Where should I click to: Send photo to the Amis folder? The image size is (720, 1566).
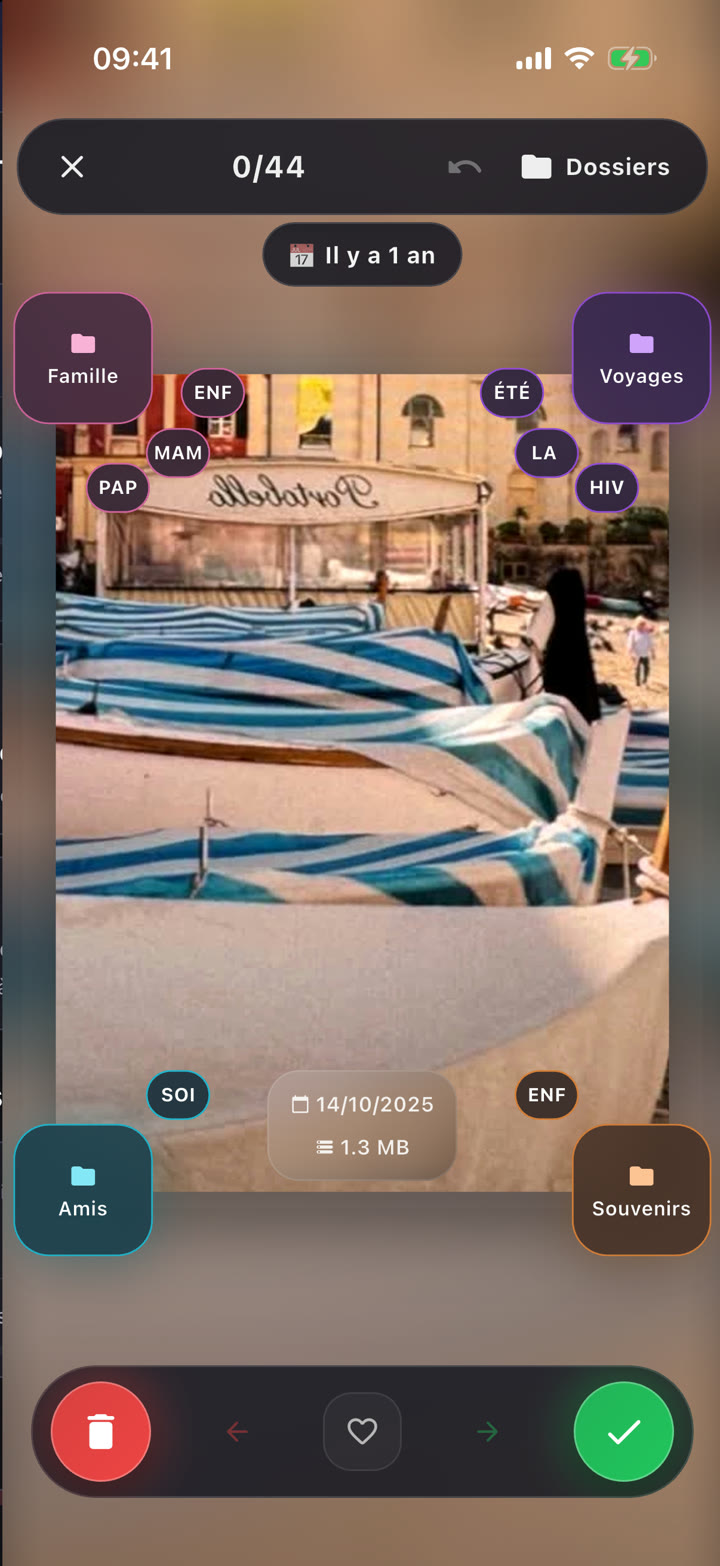click(83, 1190)
